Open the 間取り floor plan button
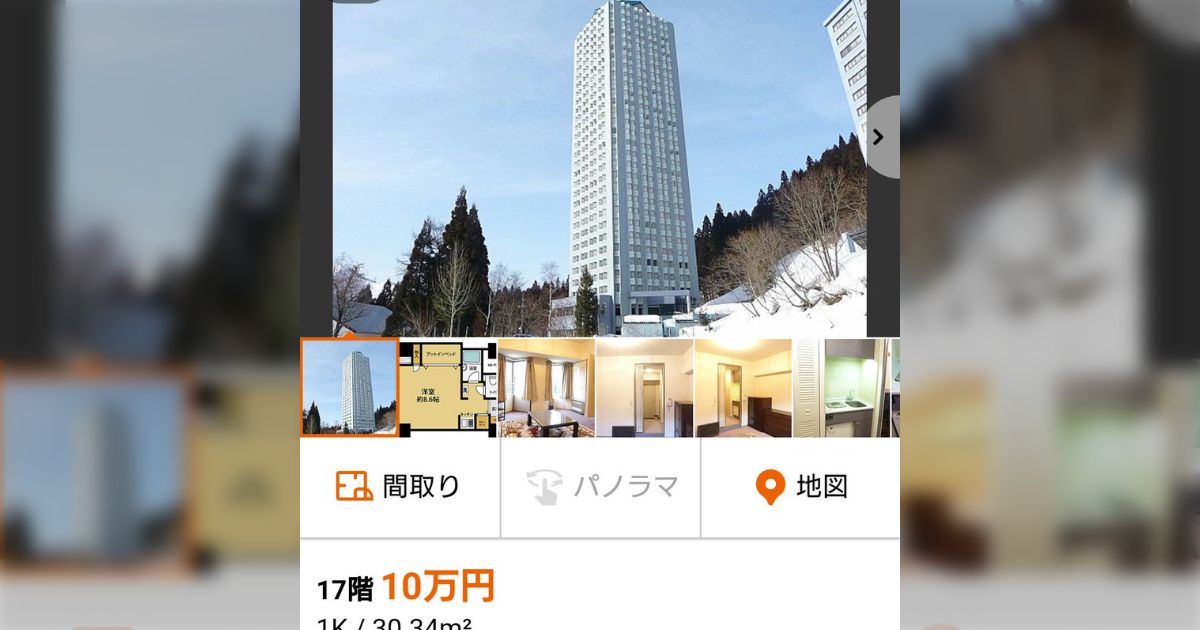1200x630 pixels. [400, 487]
